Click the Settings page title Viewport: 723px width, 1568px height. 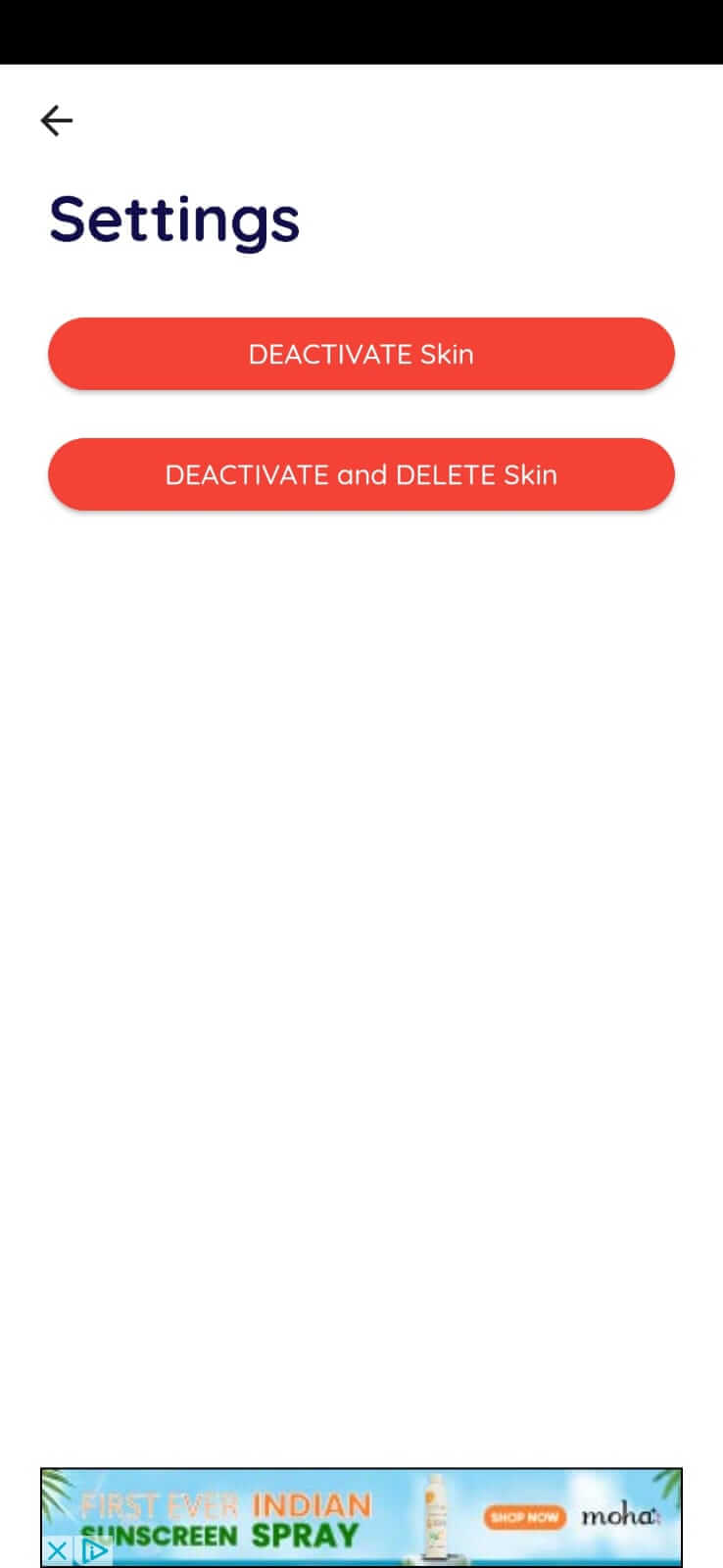[173, 220]
